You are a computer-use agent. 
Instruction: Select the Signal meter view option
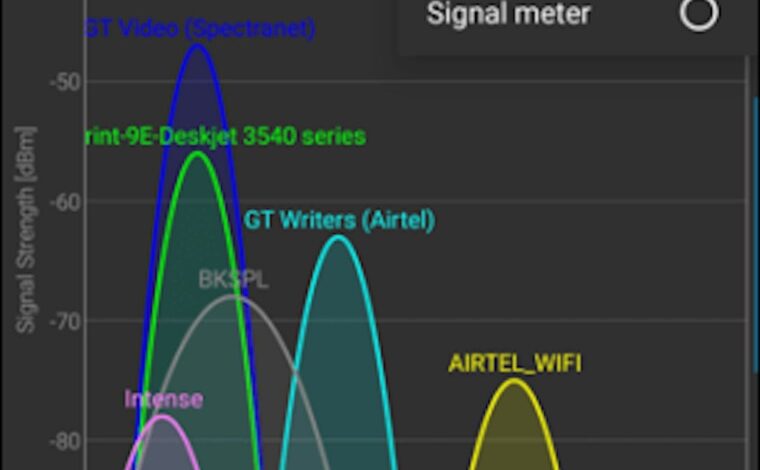pyautogui.click(x=699, y=14)
